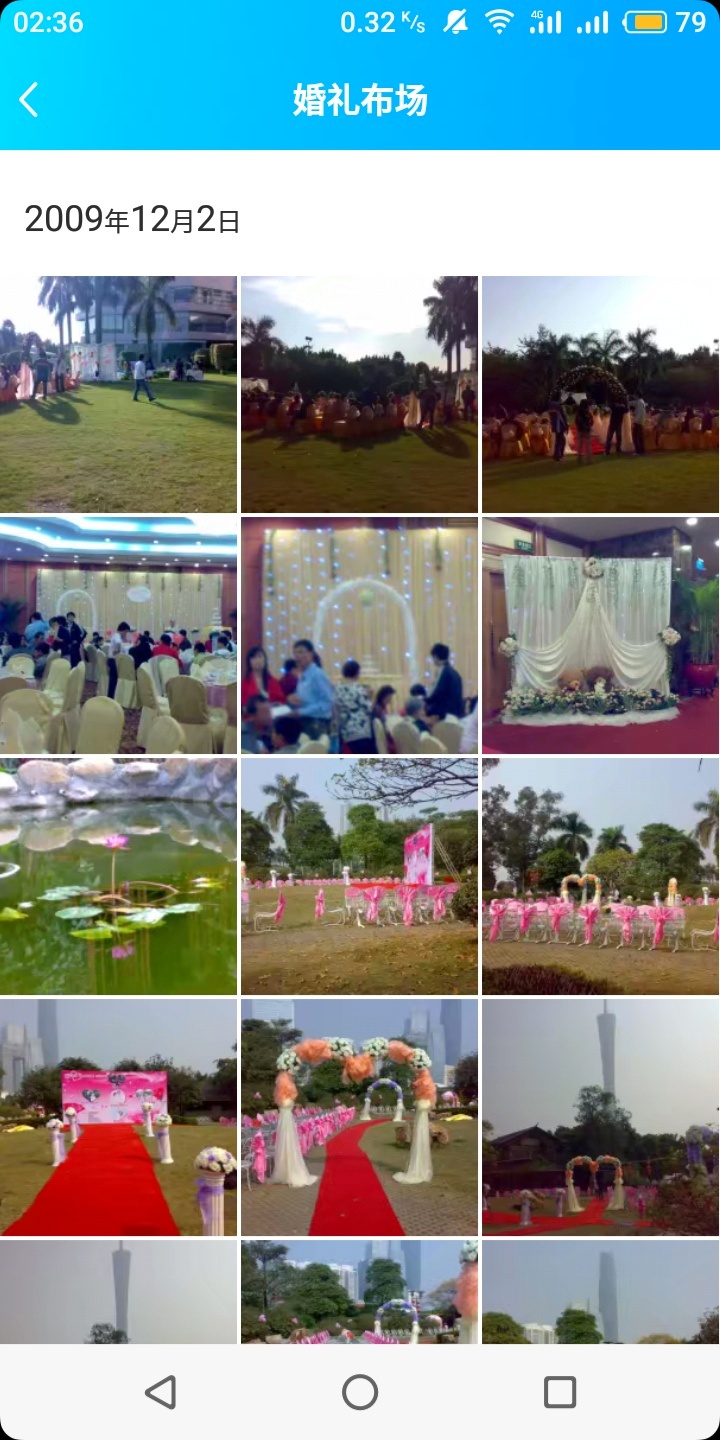The height and width of the screenshot is (1440, 720).
Task: Open the red carpet leading to pink billboard
Action: coord(118,1117)
